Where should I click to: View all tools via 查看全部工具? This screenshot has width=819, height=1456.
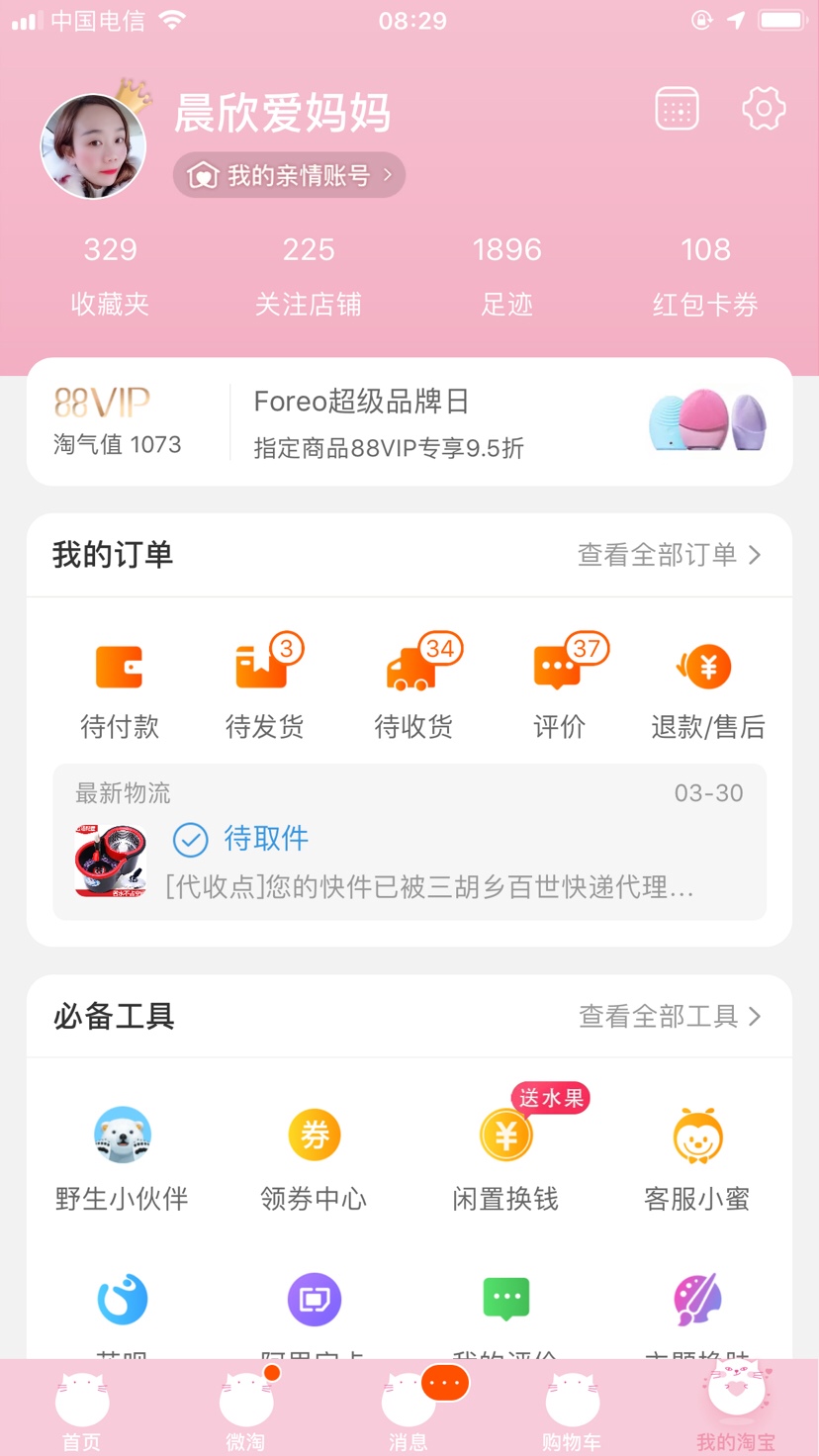[x=670, y=1016]
